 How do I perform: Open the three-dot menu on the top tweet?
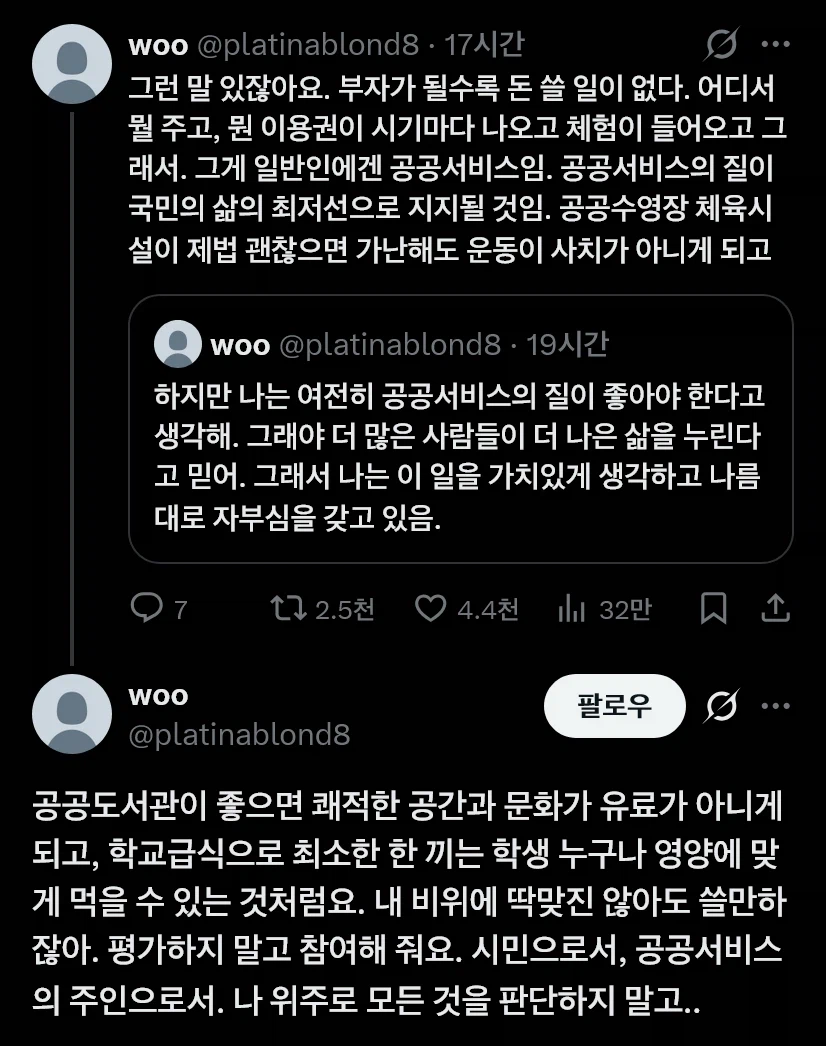click(x=778, y=44)
